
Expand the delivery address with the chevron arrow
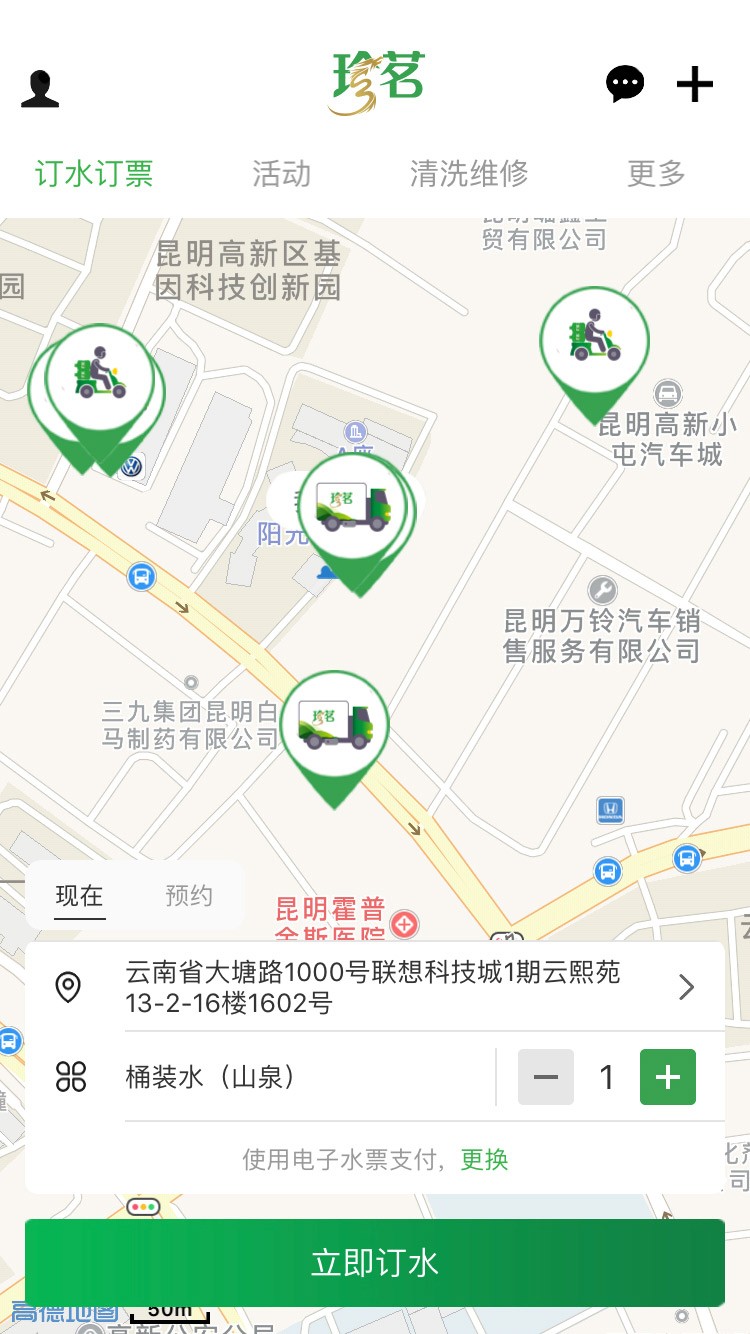click(687, 987)
